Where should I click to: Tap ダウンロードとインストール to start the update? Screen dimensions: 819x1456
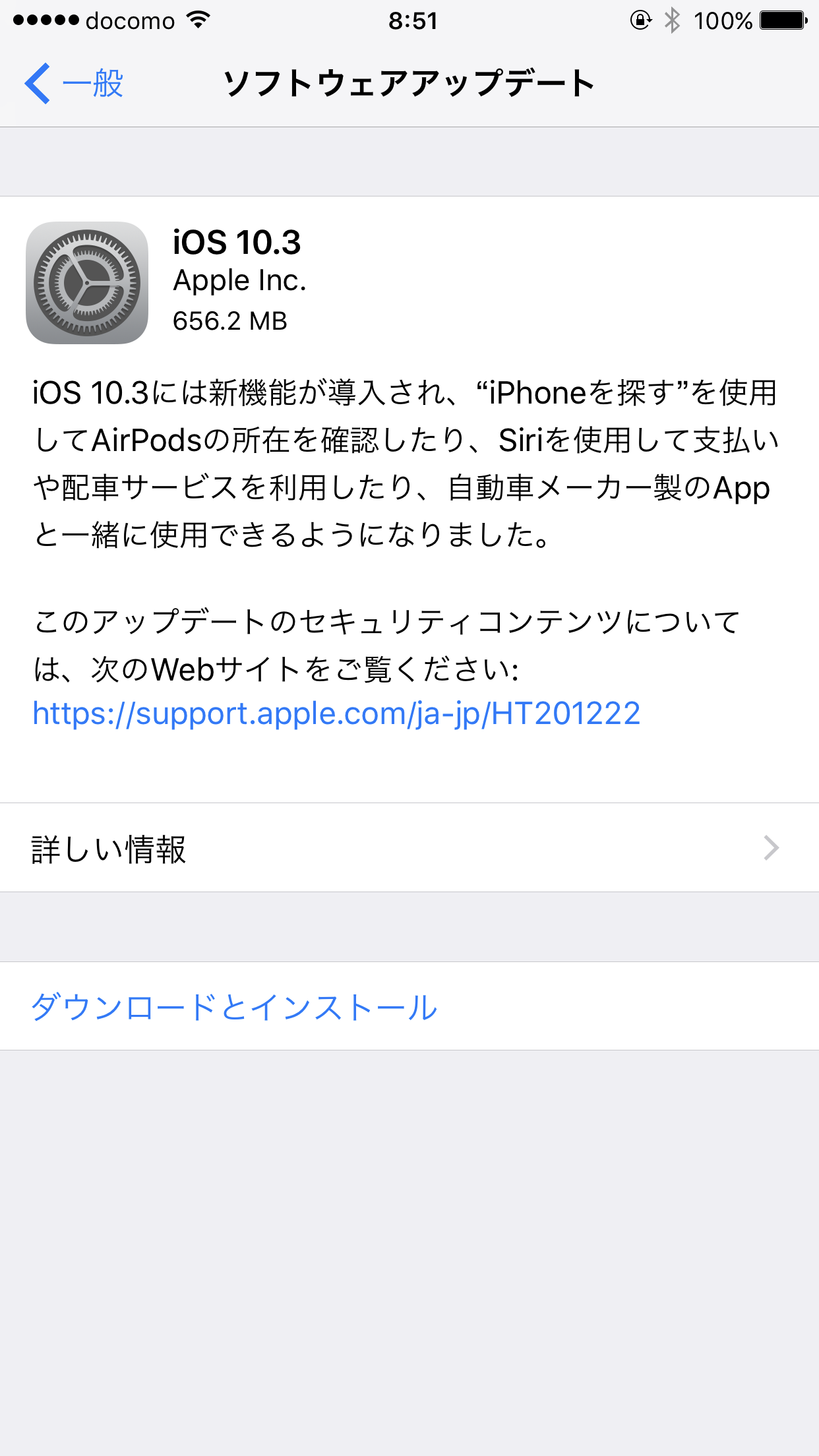point(234,1007)
